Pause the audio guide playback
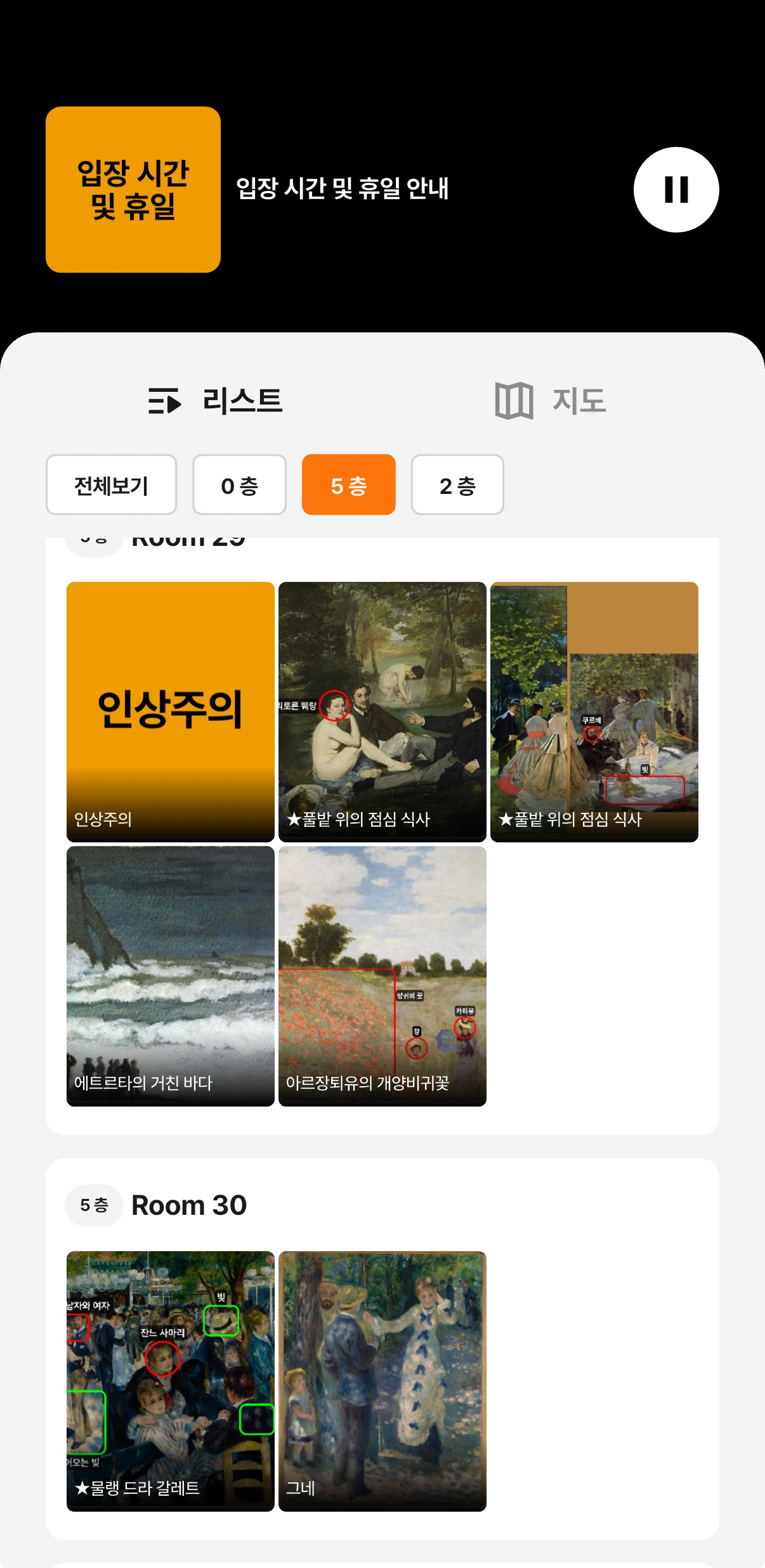The image size is (765, 1568). (x=676, y=190)
